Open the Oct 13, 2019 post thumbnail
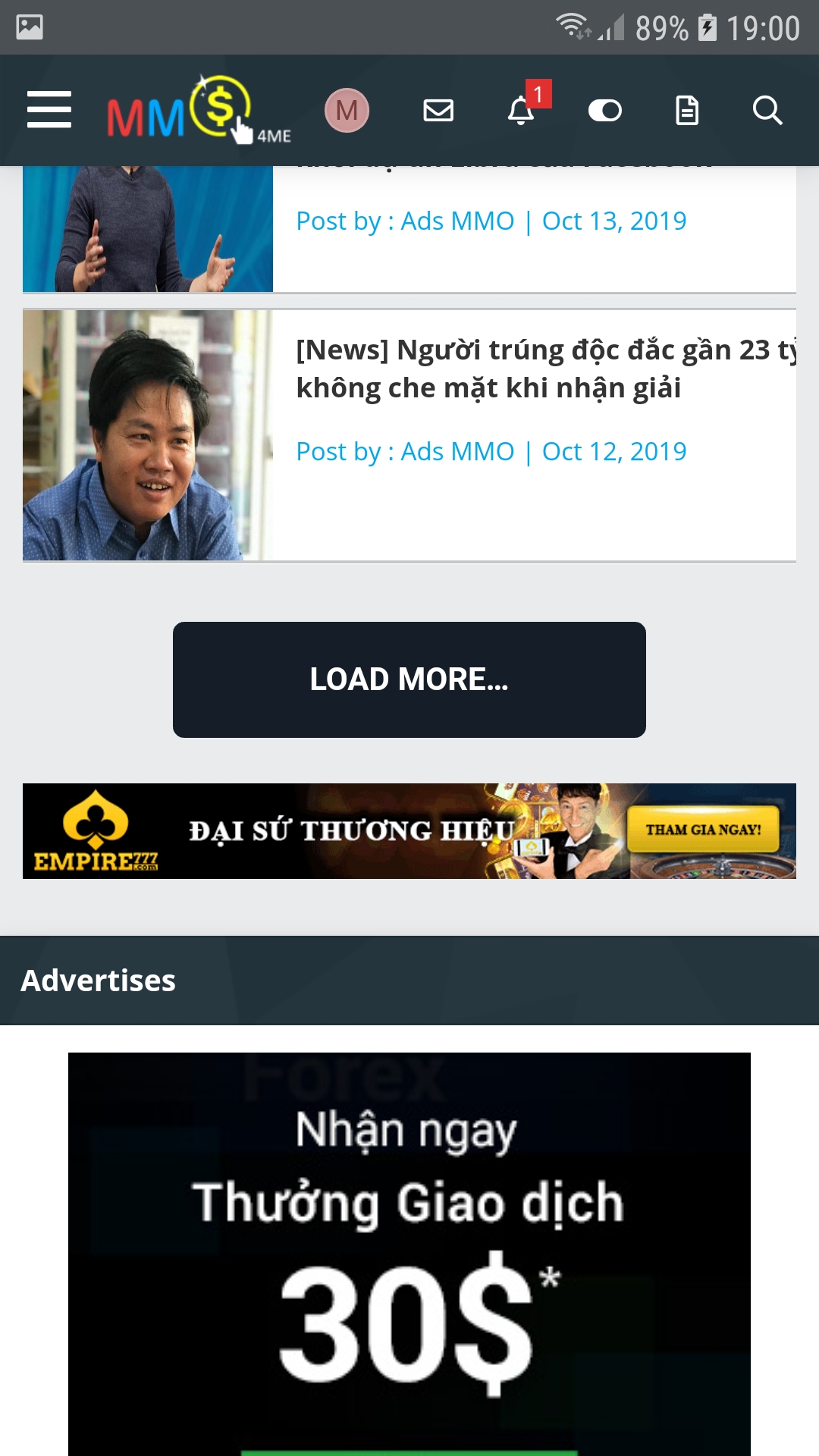This screenshot has height=1456, width=819. pyautogui.click(x=148, y=228)
